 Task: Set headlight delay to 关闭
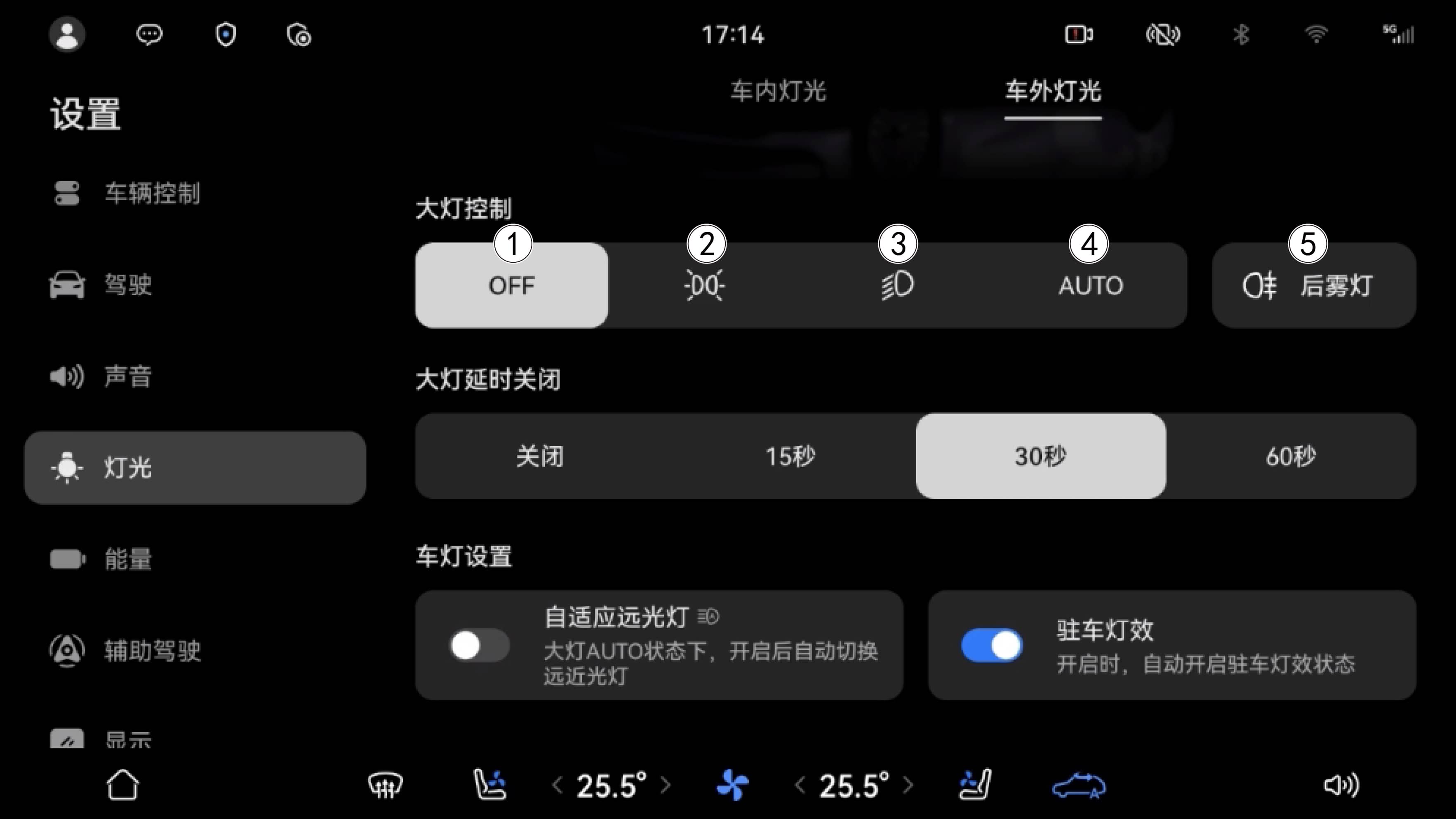click(540, 456)
